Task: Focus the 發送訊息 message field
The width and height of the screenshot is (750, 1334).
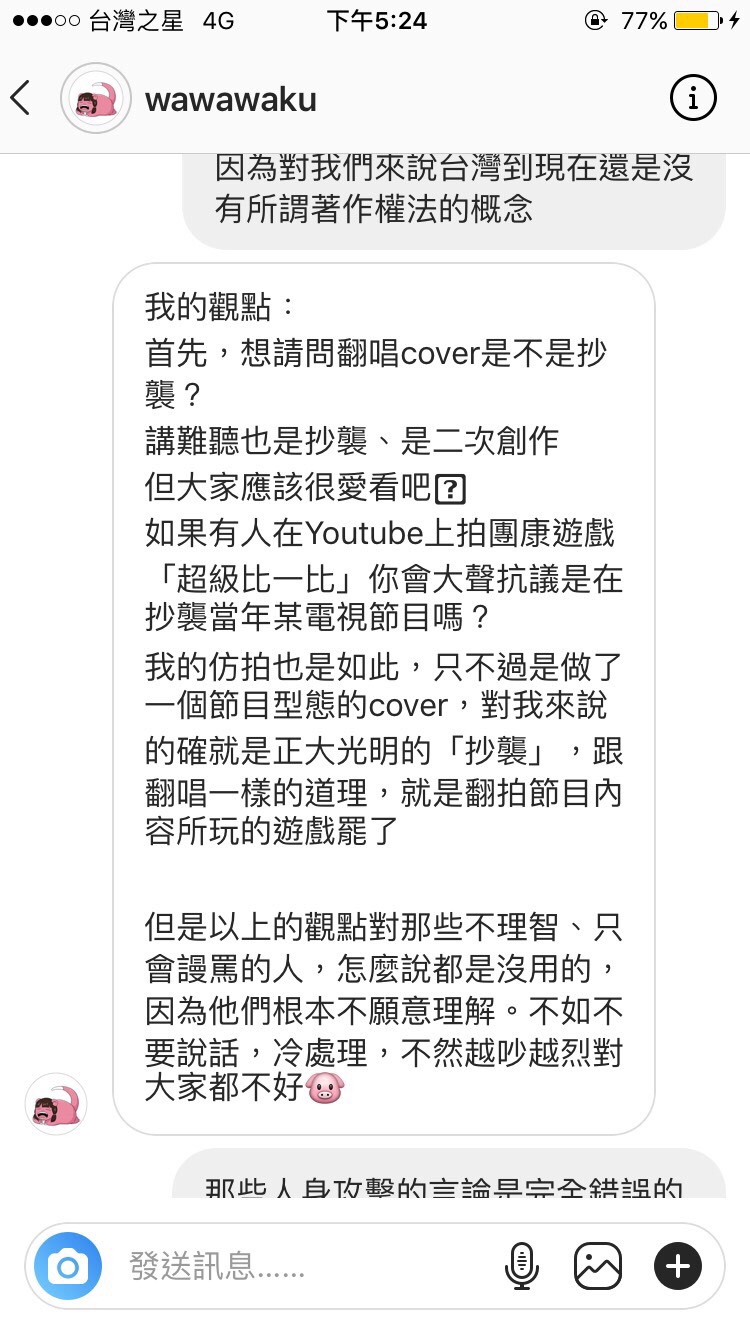Action: tap(300, 1267)
